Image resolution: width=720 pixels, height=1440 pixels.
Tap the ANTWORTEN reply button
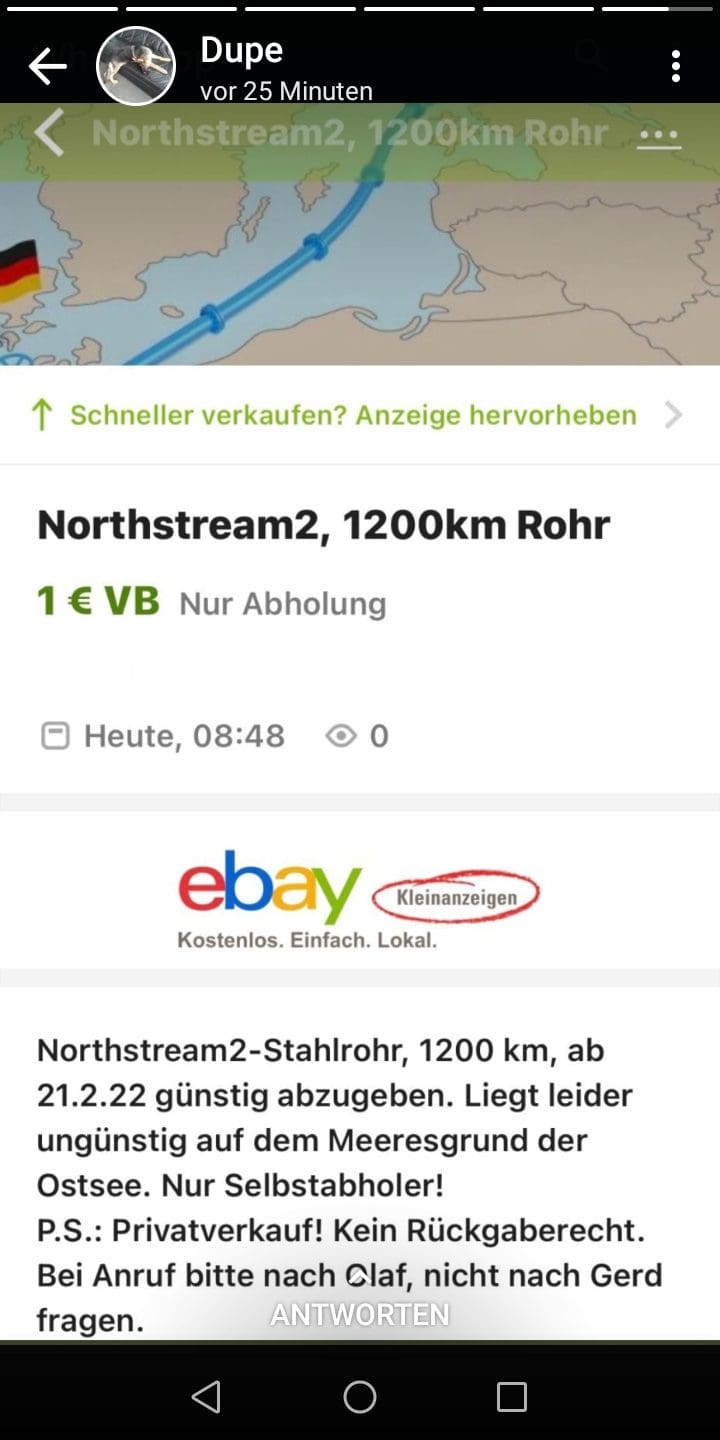tap(361, 1313)
